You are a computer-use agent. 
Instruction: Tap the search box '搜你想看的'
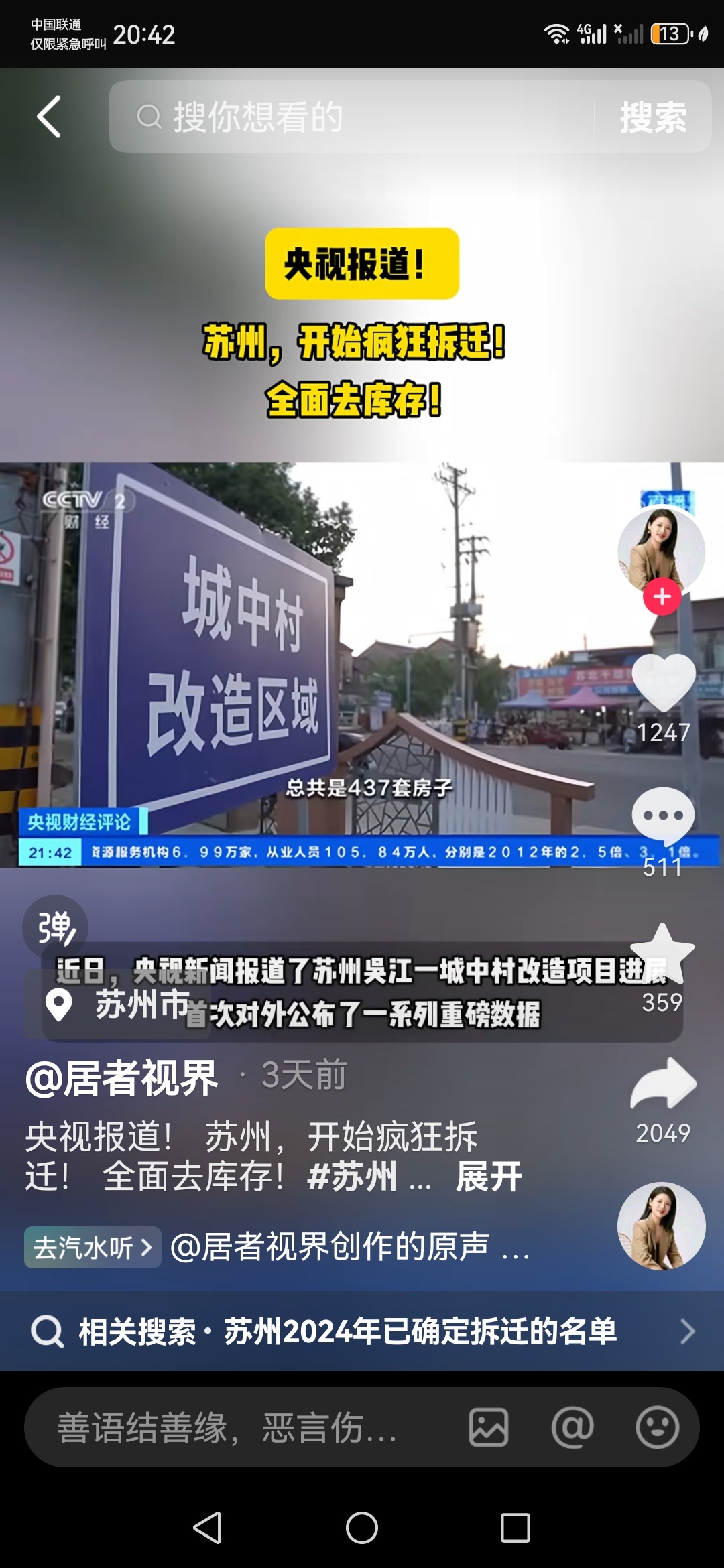349,117
